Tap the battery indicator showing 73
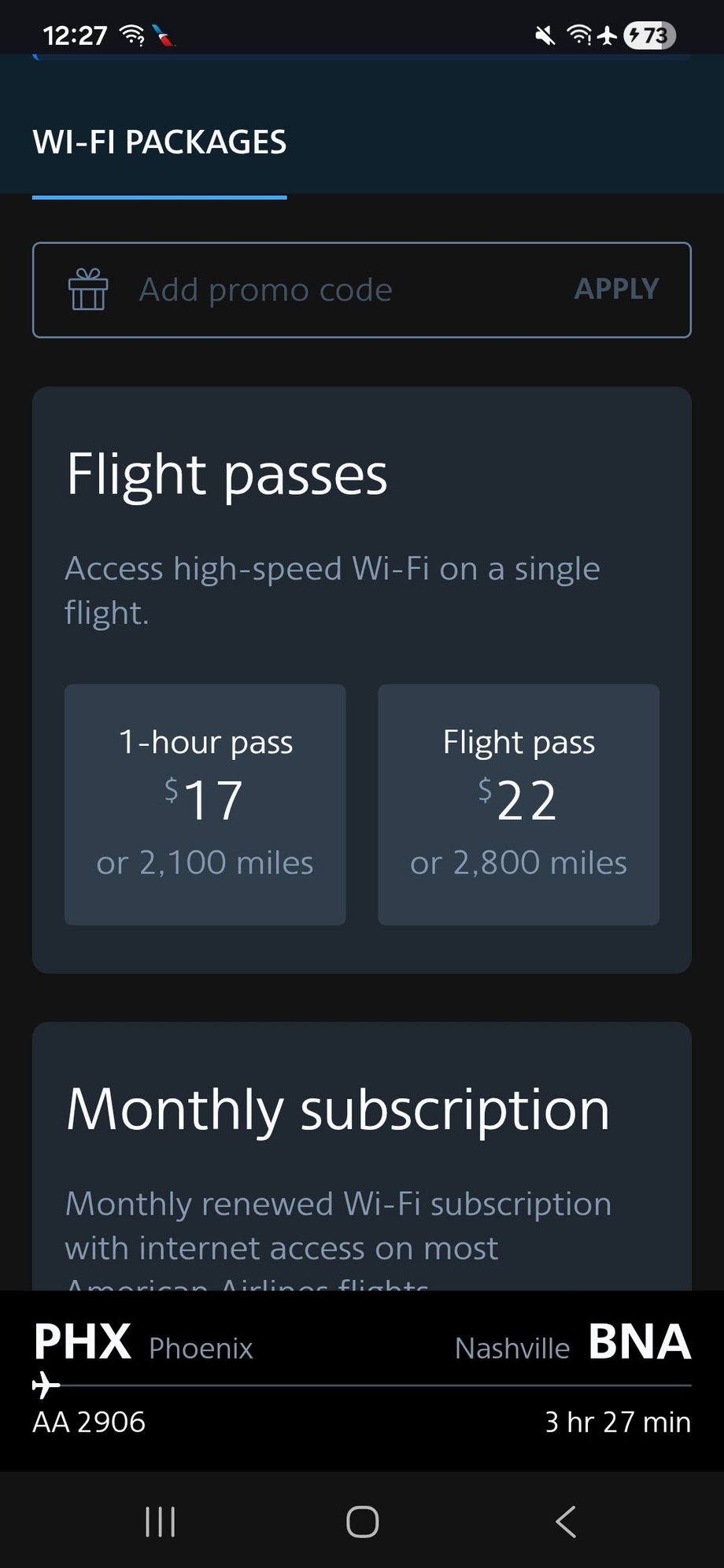The height and width of the screenshot is (1568, 724). [x=648, y=35]
